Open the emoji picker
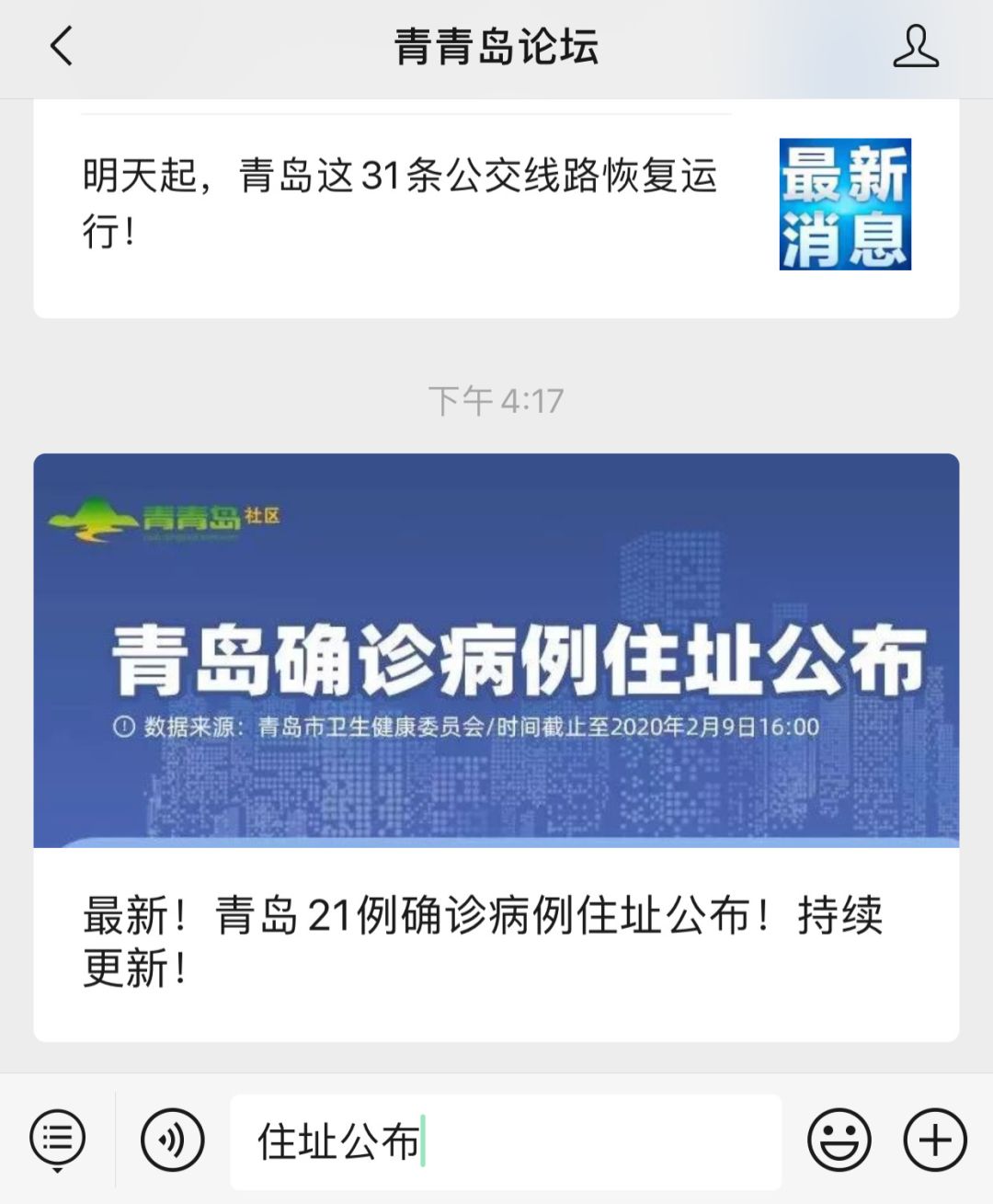The width and height of the screenshot is (993, 1204). [x=839, y=1141]
